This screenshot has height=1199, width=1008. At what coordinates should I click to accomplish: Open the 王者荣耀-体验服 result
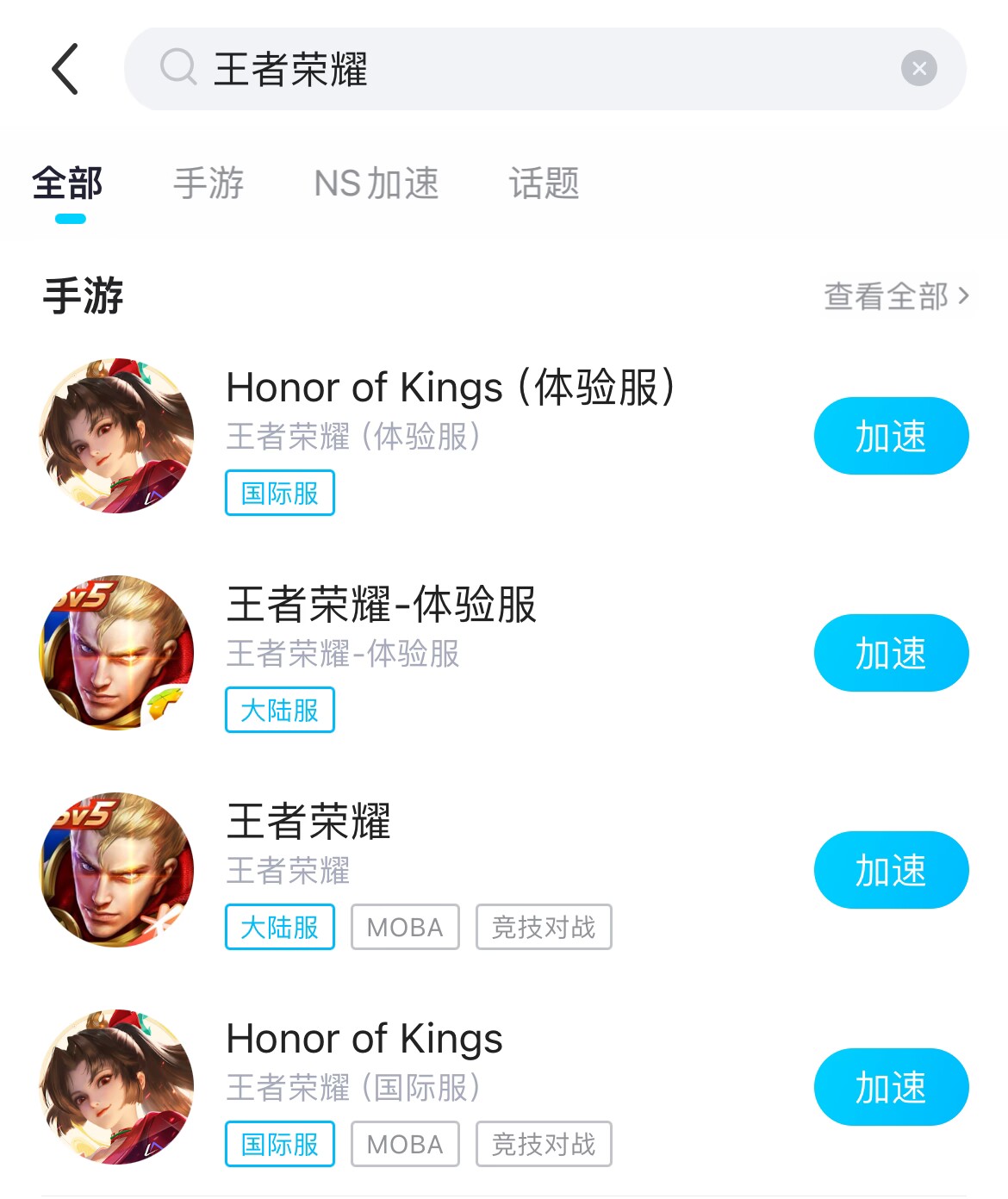381,605
